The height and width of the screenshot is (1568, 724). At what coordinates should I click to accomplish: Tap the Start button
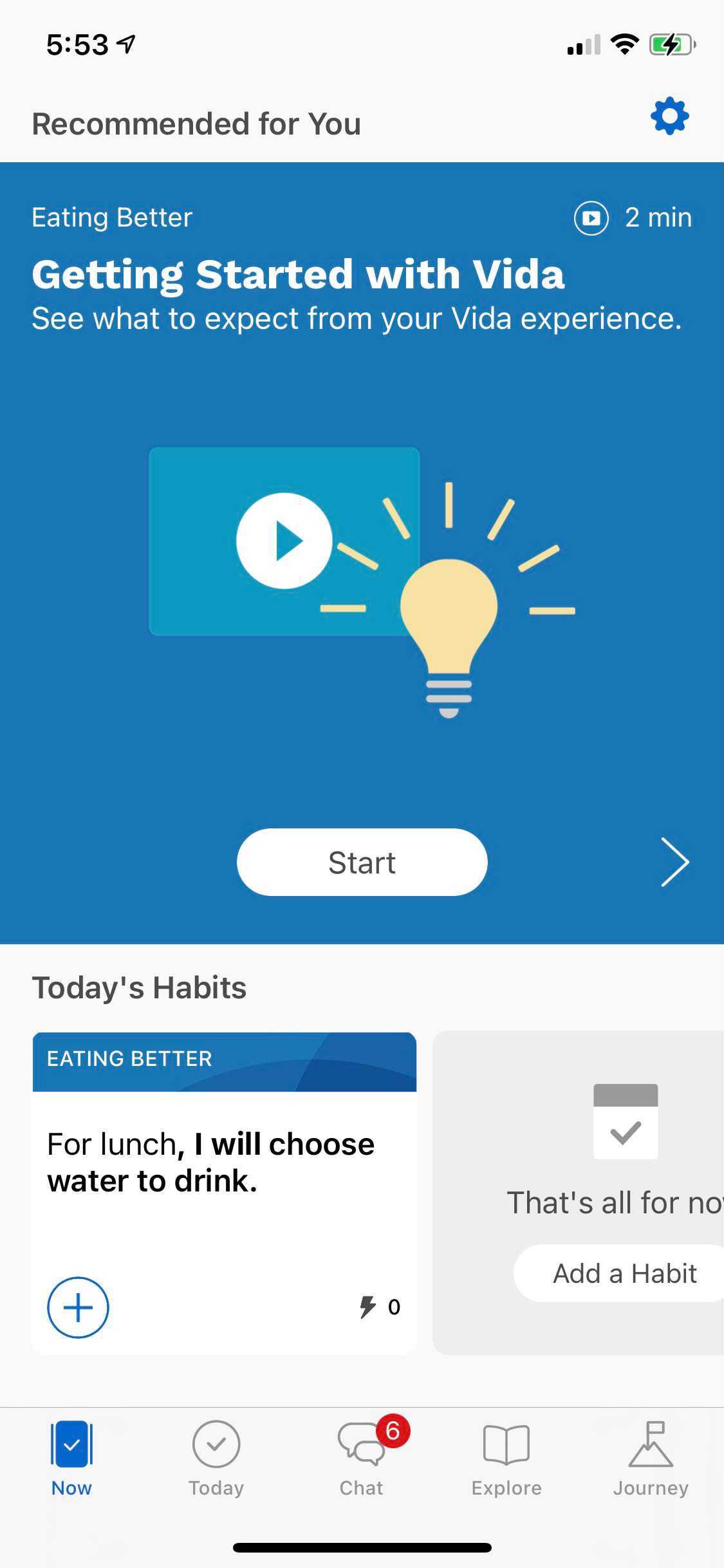[x=362, y=862]
